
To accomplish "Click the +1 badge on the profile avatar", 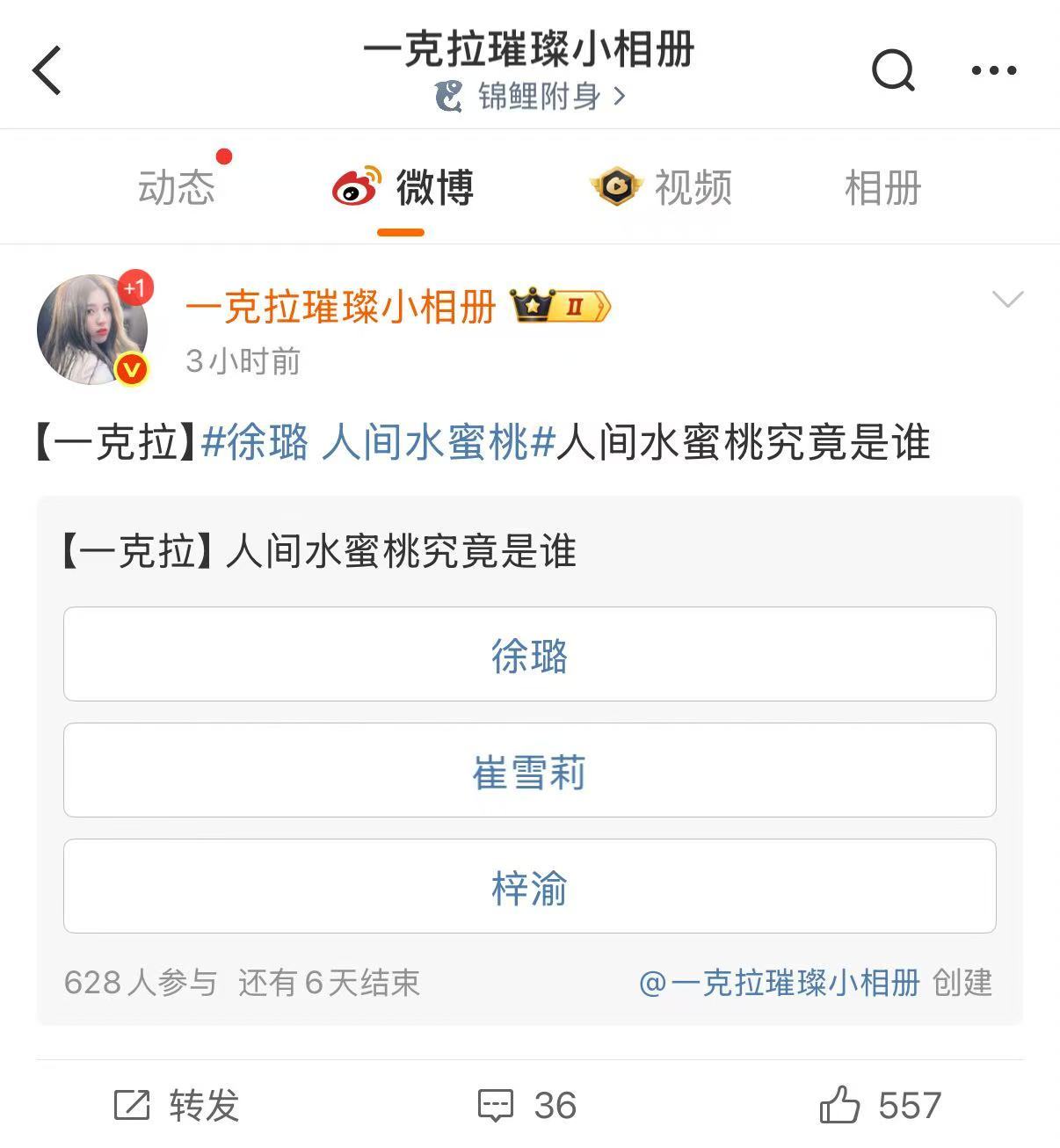I will pos(135,286).
